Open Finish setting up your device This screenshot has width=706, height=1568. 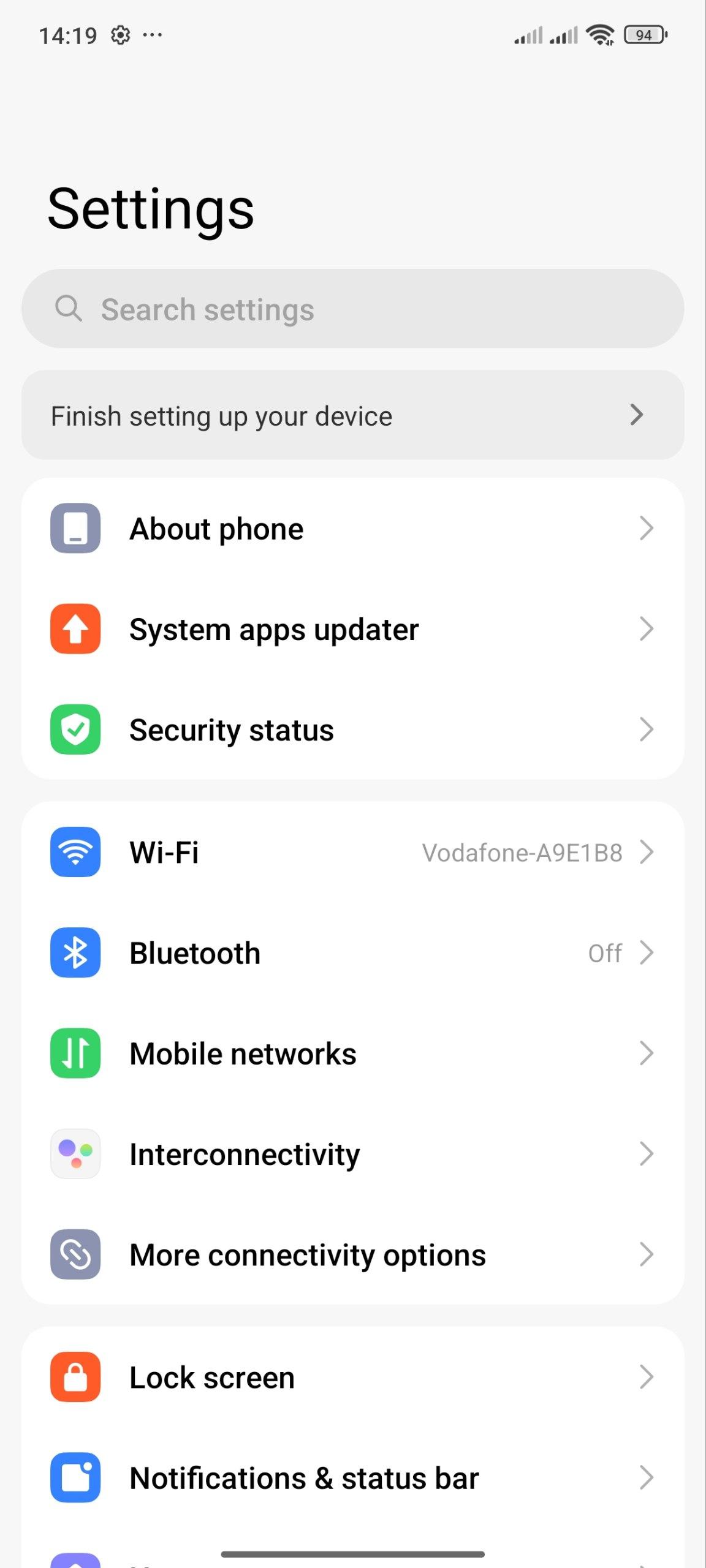tap(352, 415)
